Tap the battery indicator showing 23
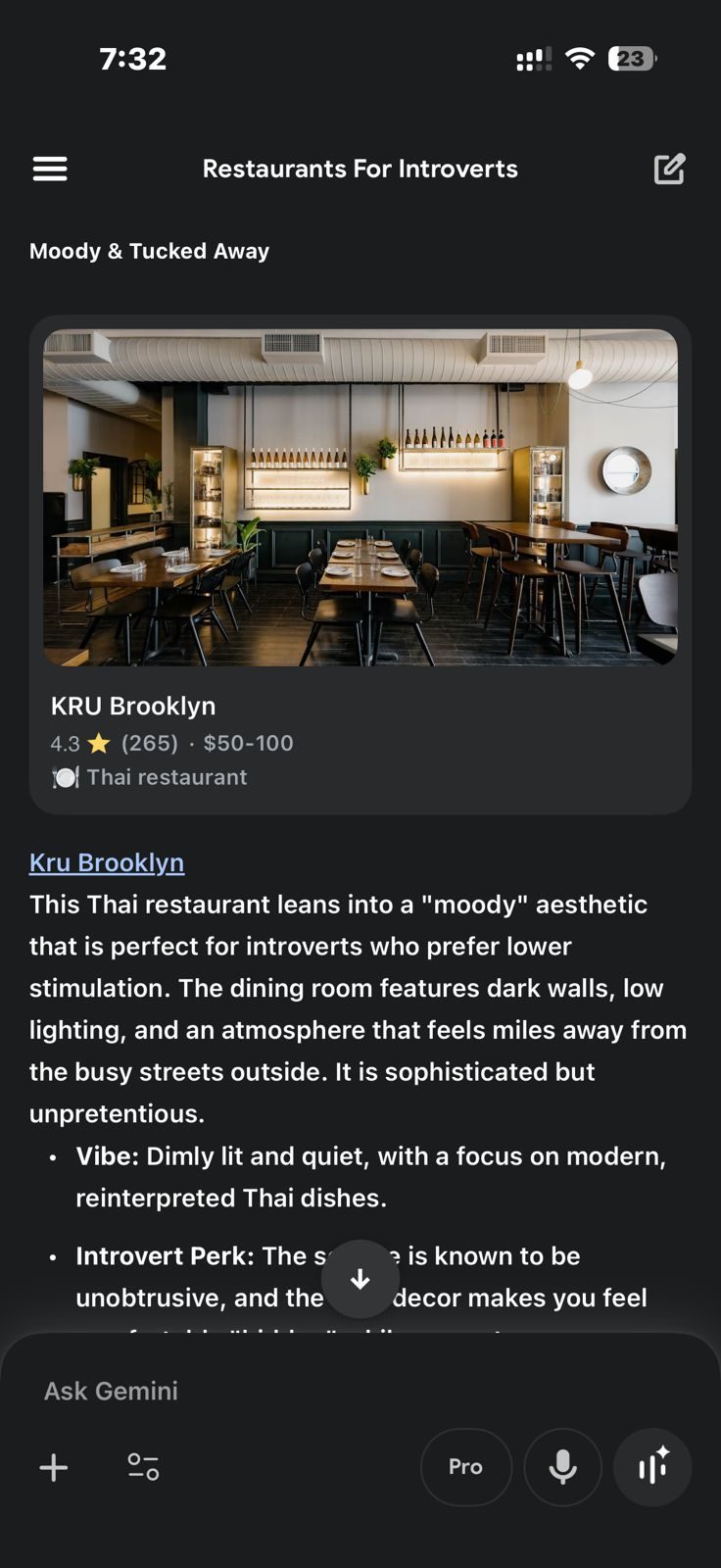 click(x=632, y=59)
